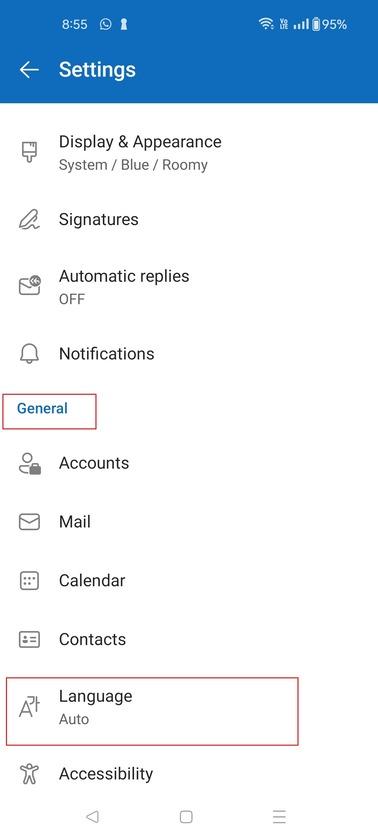Open Accessibility settings
Screen dimensions: 378x840
189,774
